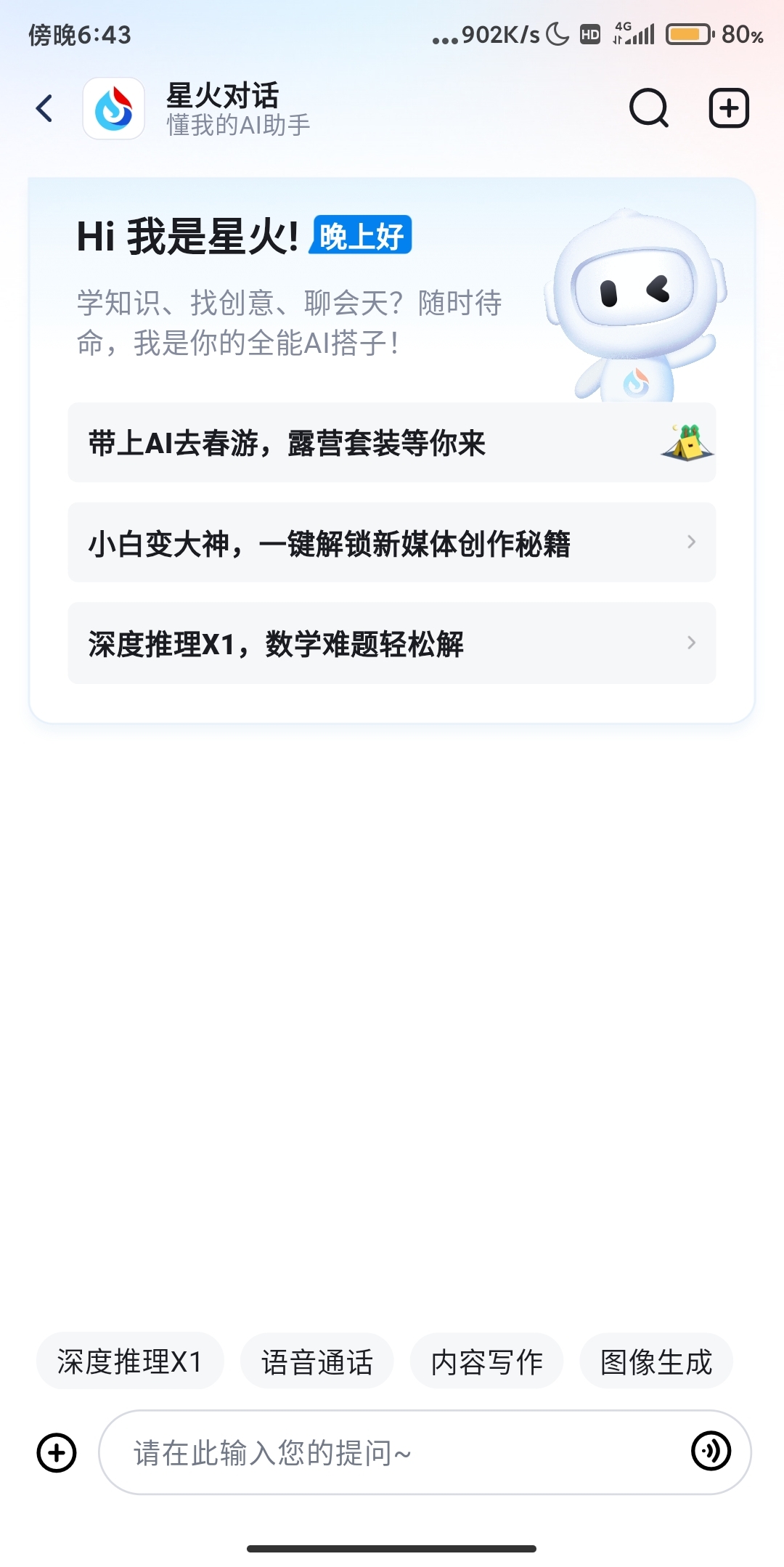Screen dimensions: 784x1567
Task: Tap the voice input icon in the field
Action: [x=711, y=1451]
